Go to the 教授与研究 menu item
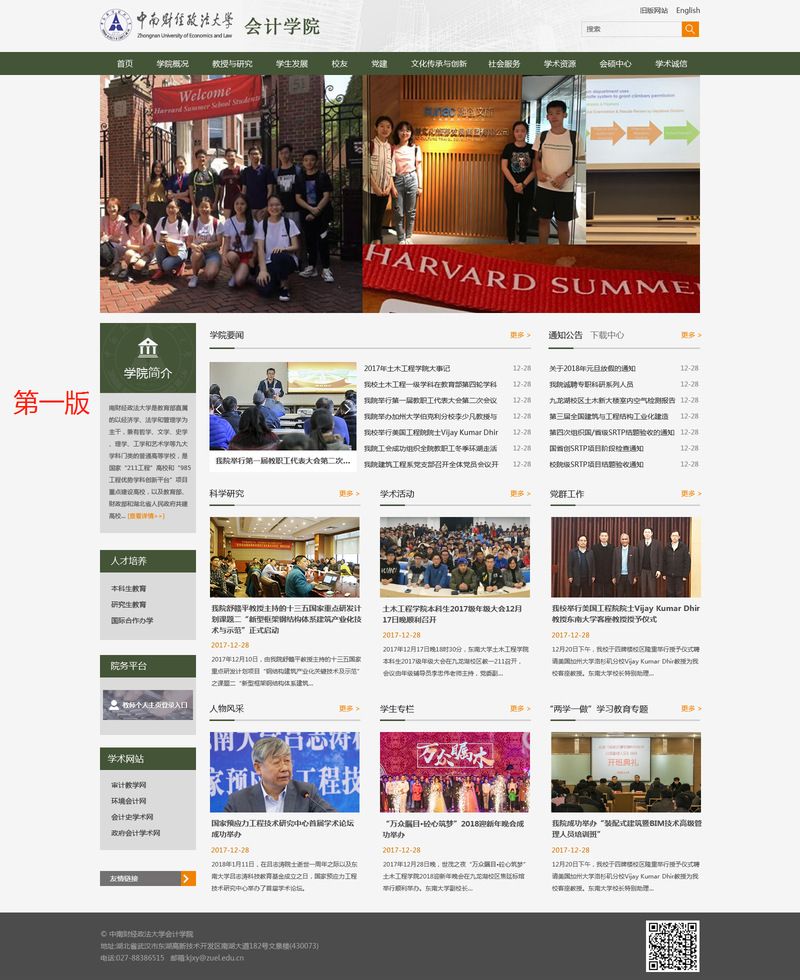The height and width of the screenshot is (980, 800). [232, 64]
